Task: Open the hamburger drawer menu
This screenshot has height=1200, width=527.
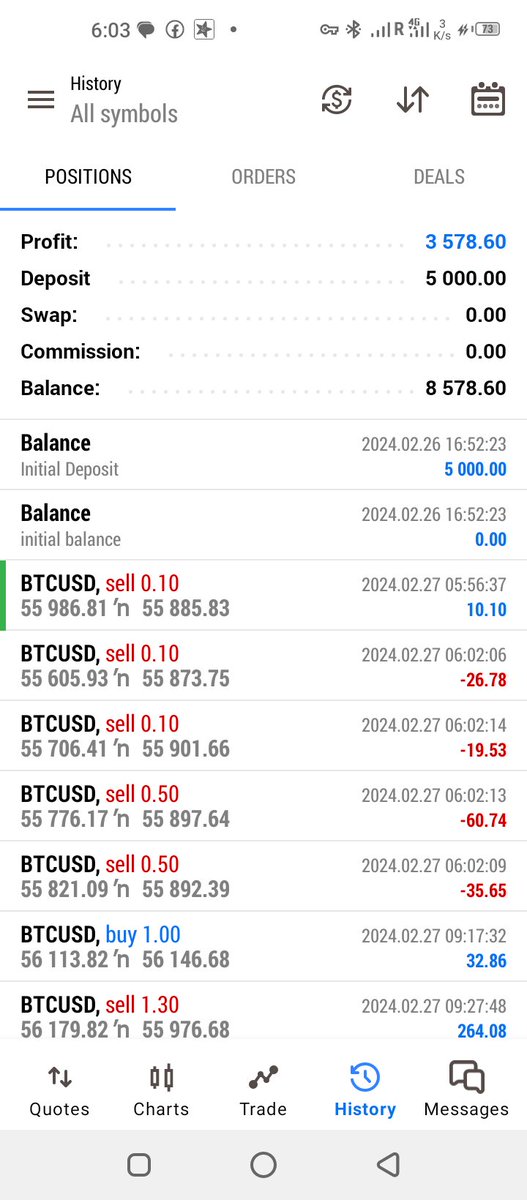Action: pos(41,100)
